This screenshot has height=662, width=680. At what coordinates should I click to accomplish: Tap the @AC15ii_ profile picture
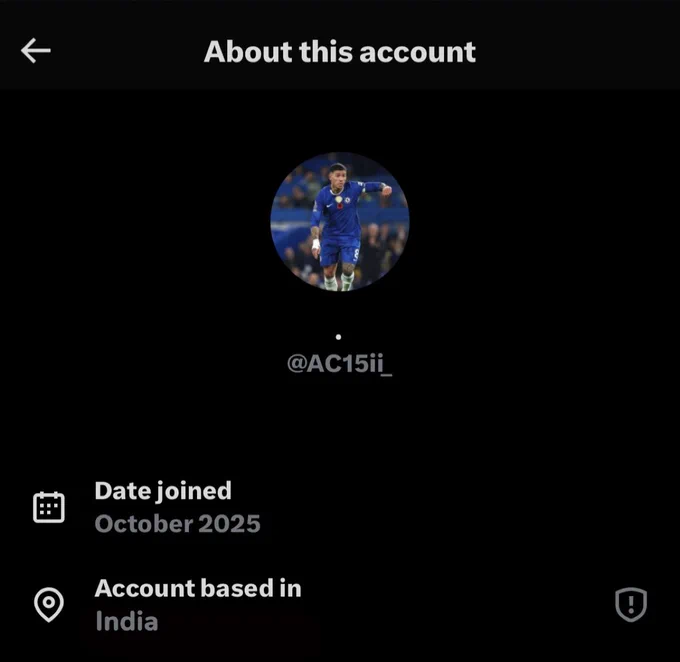[x=340, y=222]
